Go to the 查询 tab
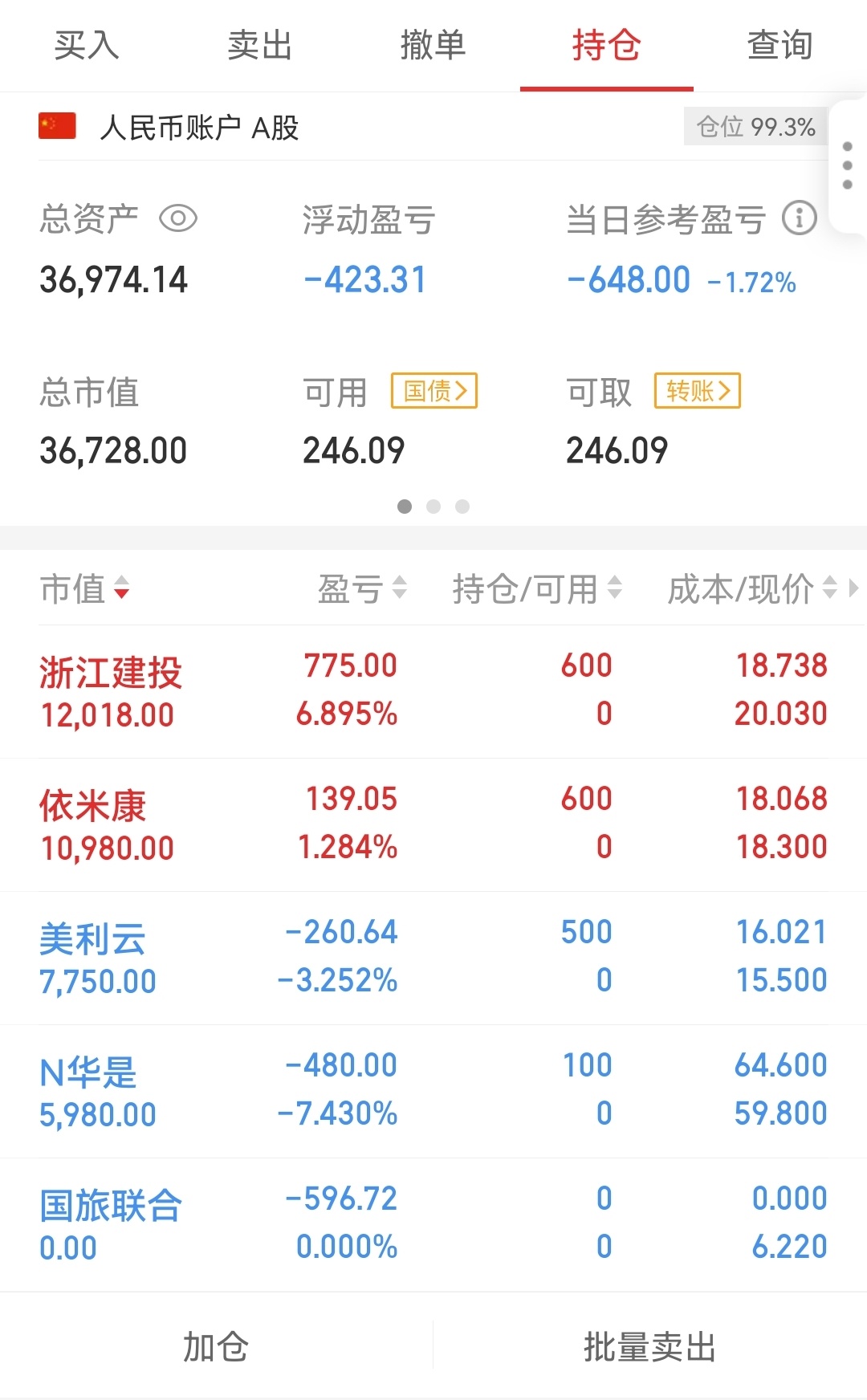Screen dimensions: 867x1400 point(780,45)
